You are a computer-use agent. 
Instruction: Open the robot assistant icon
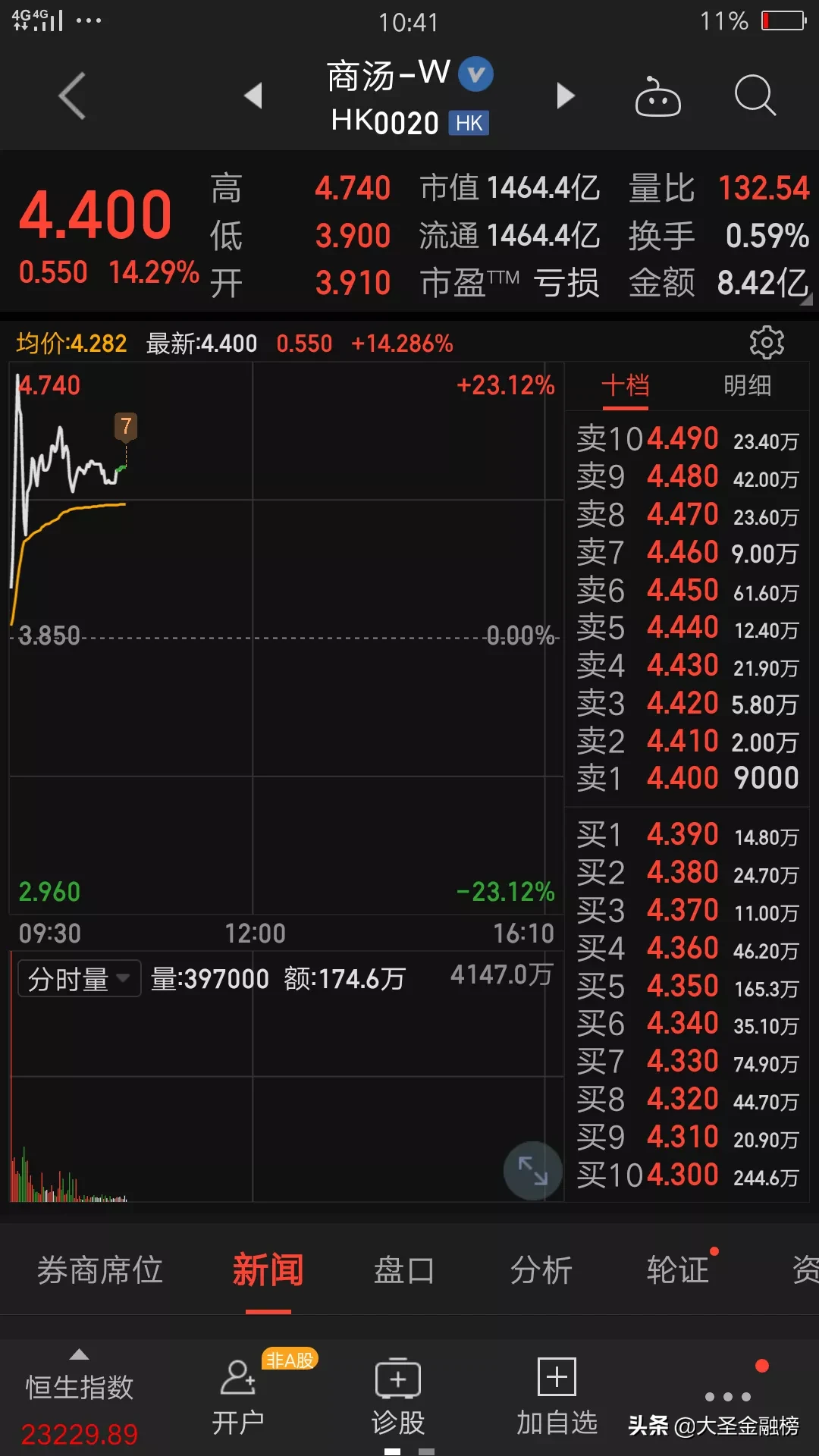(657, 96)
